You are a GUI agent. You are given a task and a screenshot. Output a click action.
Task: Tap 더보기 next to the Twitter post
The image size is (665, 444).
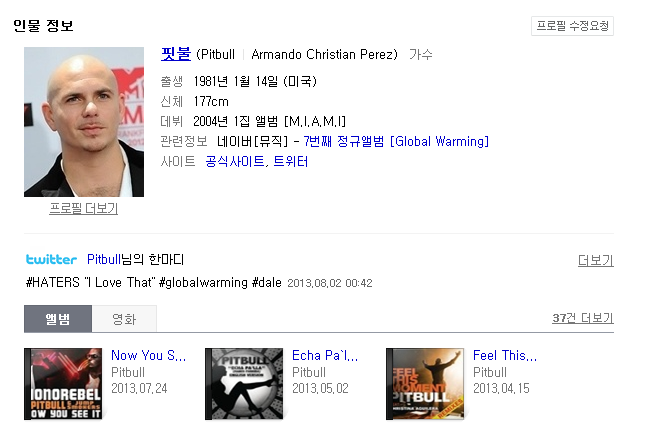595,260
